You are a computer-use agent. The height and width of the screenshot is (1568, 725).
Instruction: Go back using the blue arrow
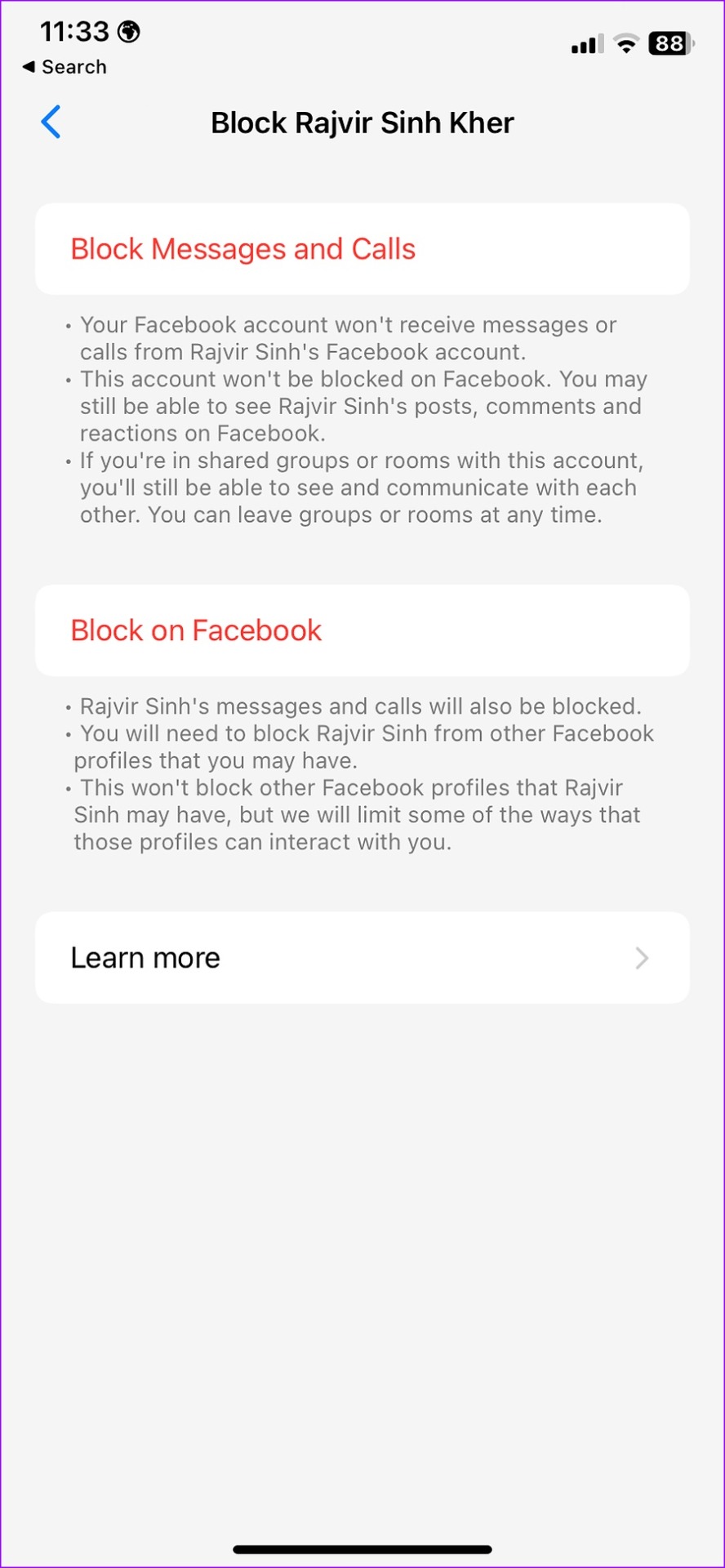tap(51, 122)
